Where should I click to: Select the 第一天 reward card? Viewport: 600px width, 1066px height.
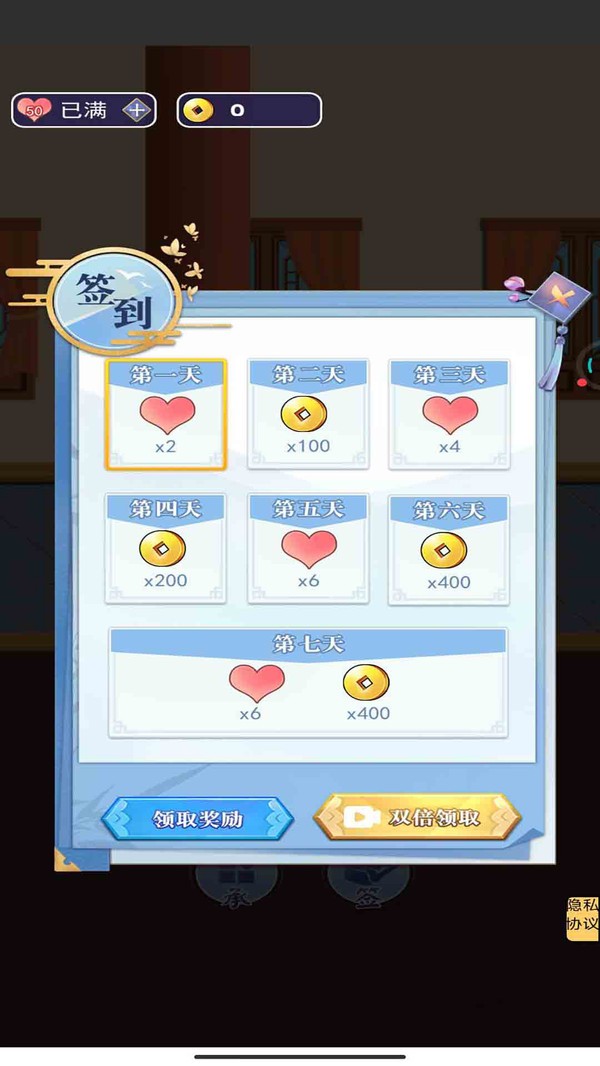pos(166,414)
